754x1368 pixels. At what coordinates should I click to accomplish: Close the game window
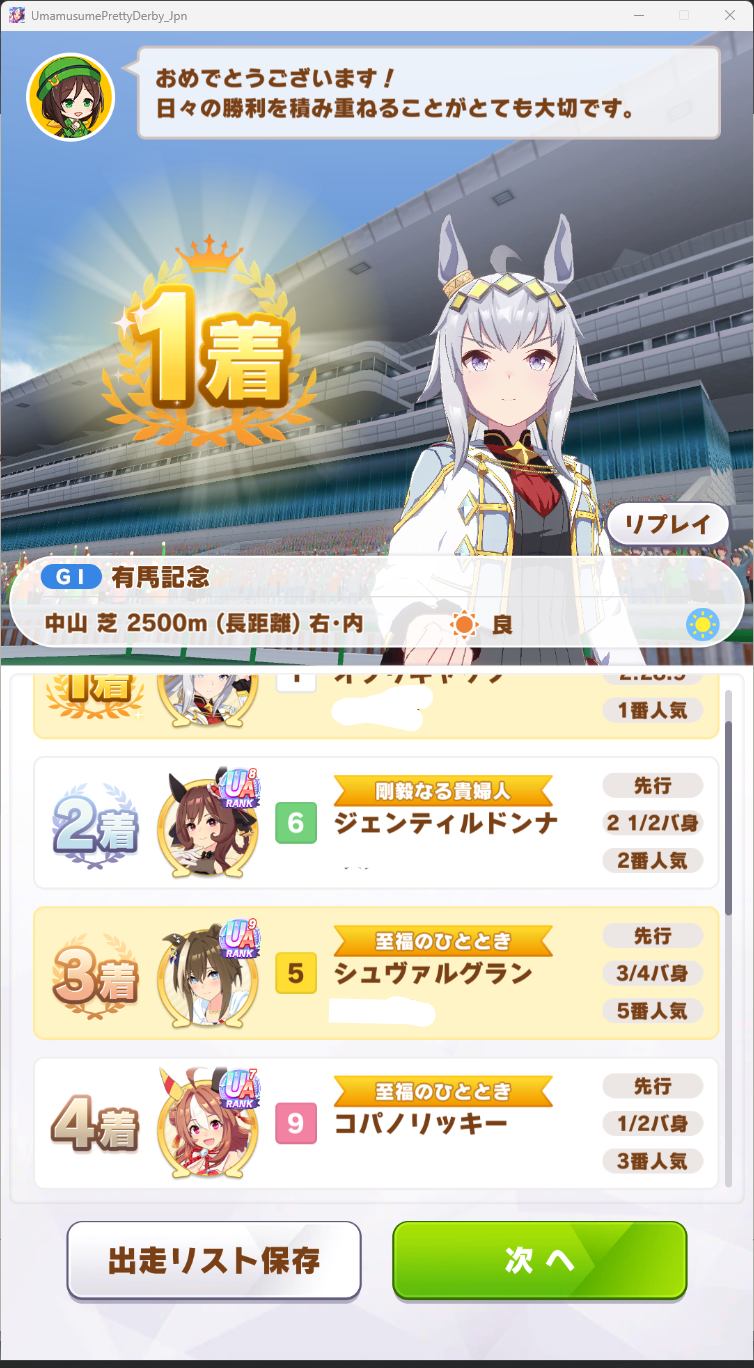point(730,15)
